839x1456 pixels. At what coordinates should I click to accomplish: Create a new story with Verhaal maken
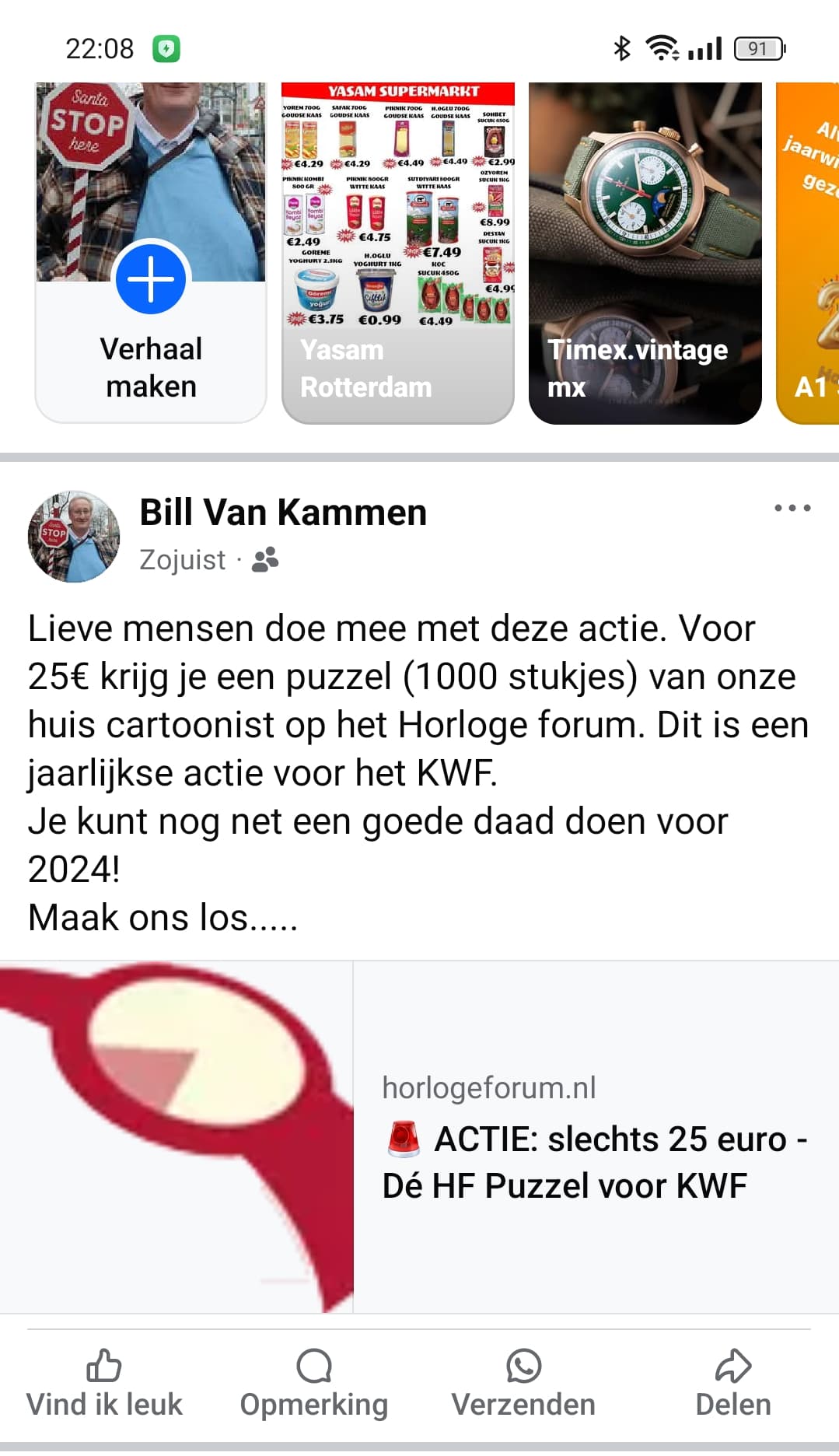151,253
